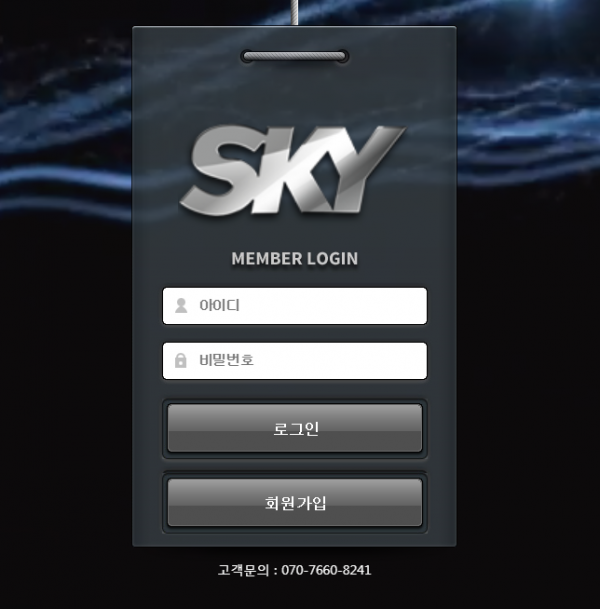Open 회원가입 sign-up page
600x609 pixels.
295,503
